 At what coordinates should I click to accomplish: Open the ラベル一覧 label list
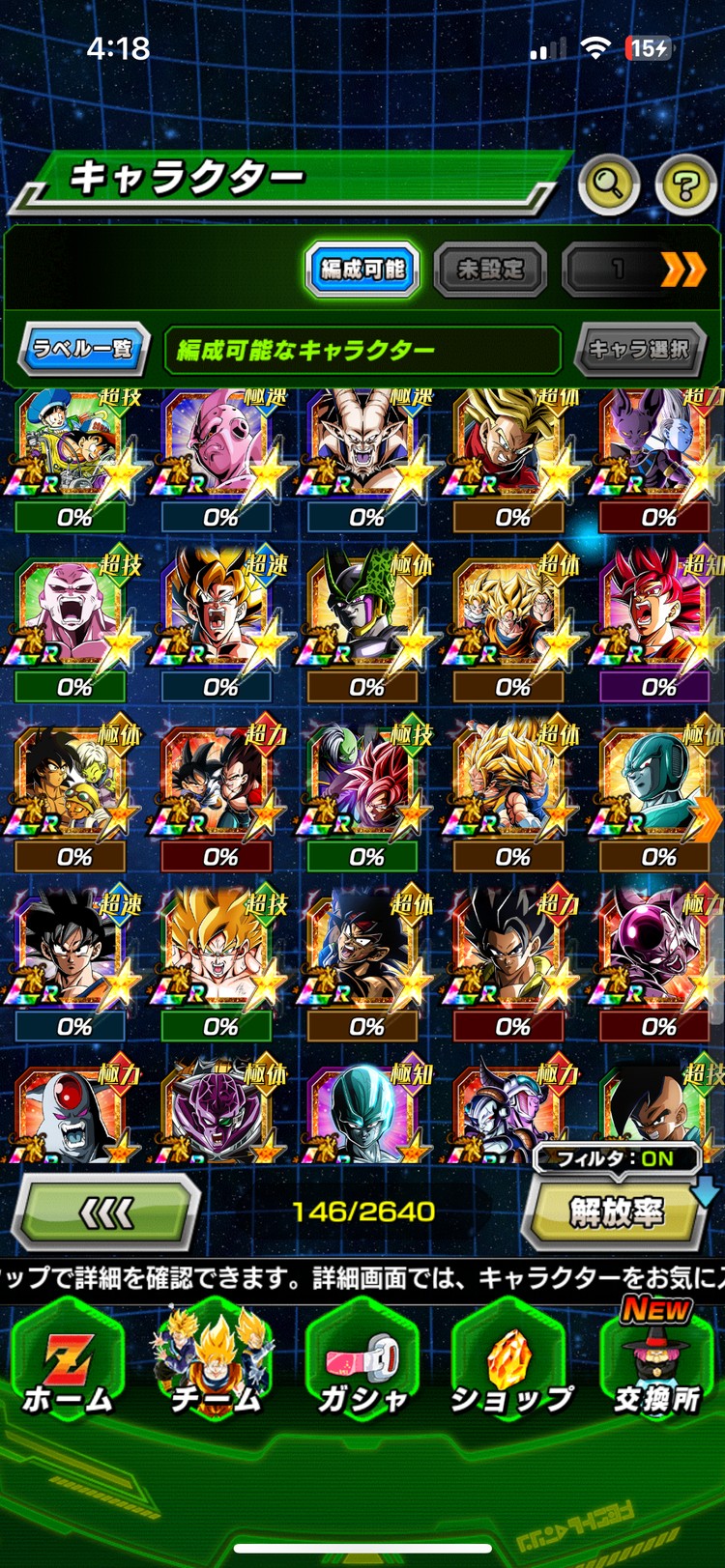coord(84,349)
